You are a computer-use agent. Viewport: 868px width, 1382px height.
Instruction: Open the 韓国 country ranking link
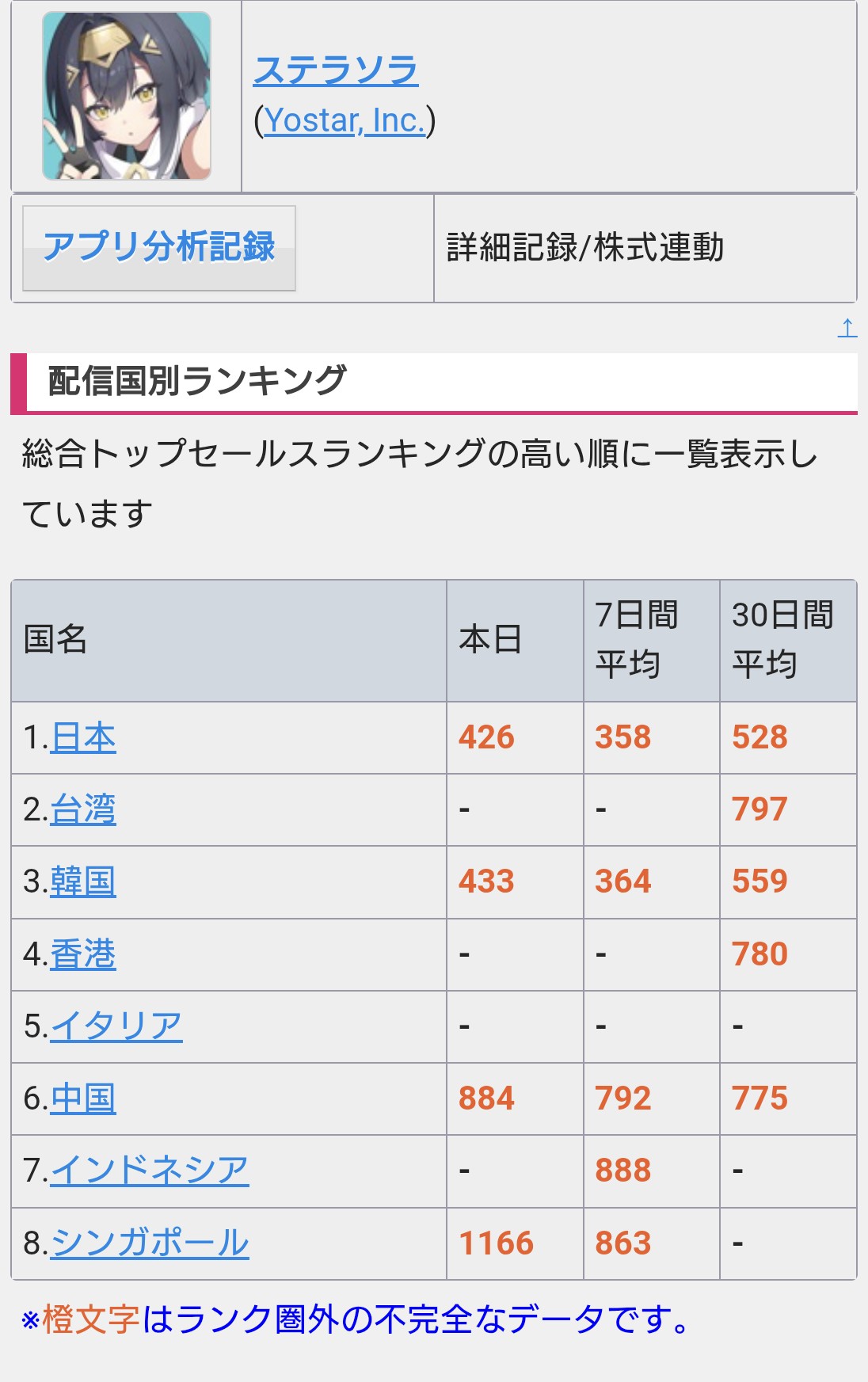point(83,881)
